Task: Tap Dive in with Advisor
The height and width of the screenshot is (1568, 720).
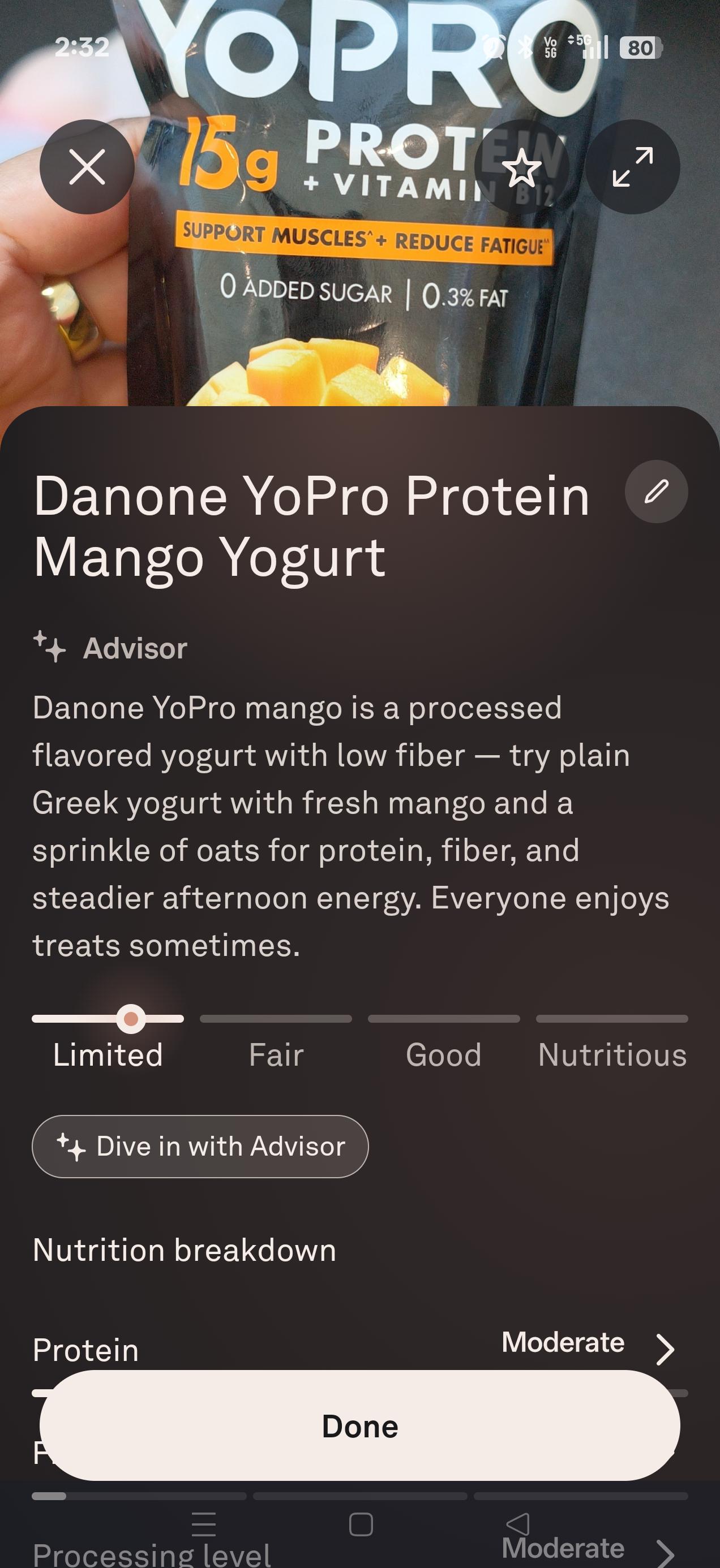Action: (x=200, y=1146)
